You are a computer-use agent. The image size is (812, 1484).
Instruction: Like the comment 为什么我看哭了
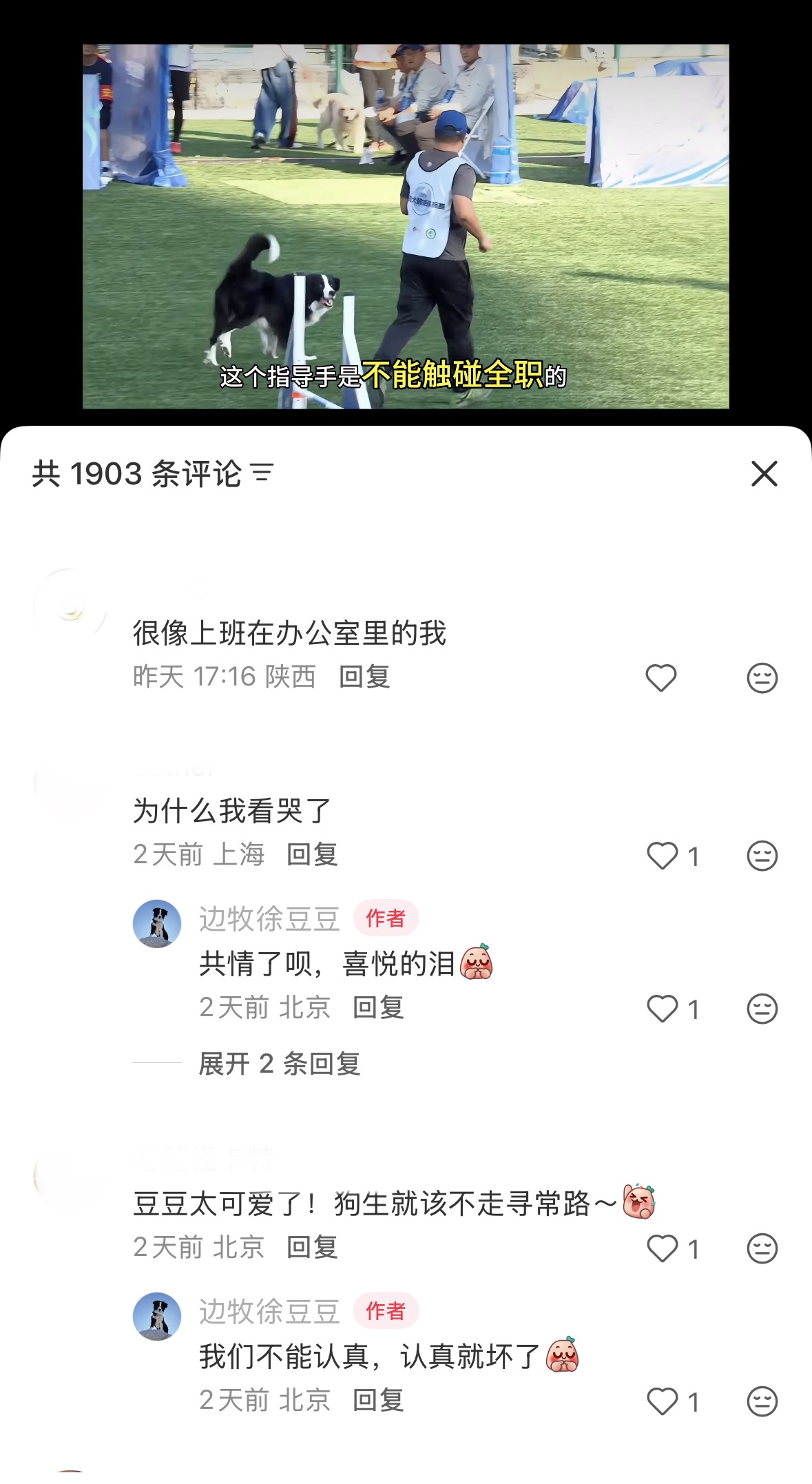pos(663,856)
